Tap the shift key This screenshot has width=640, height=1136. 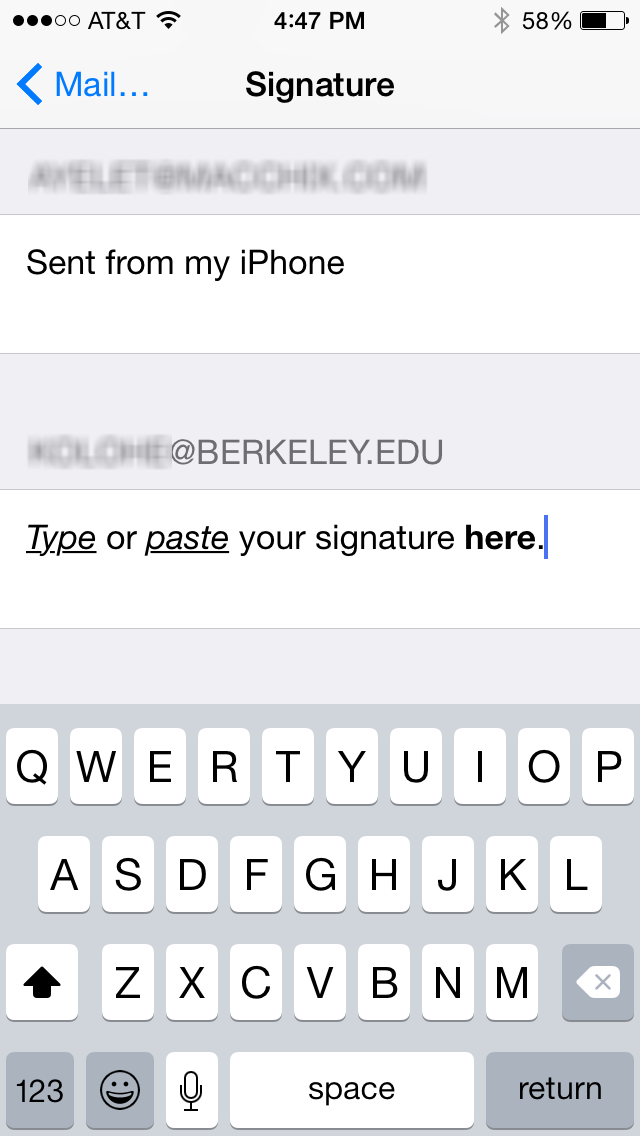point(42,983)
